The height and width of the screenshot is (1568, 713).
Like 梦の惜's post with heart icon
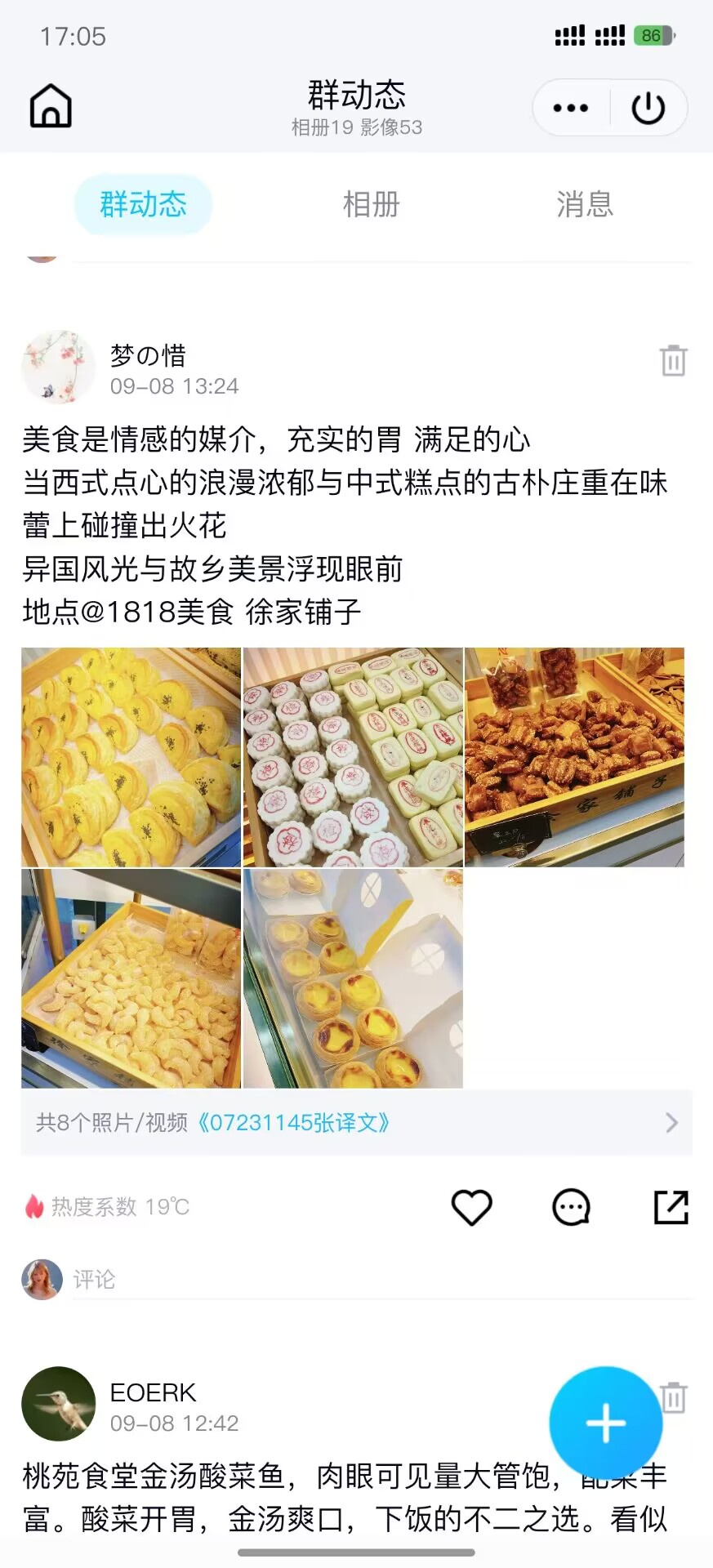(x=471, y=1207)
